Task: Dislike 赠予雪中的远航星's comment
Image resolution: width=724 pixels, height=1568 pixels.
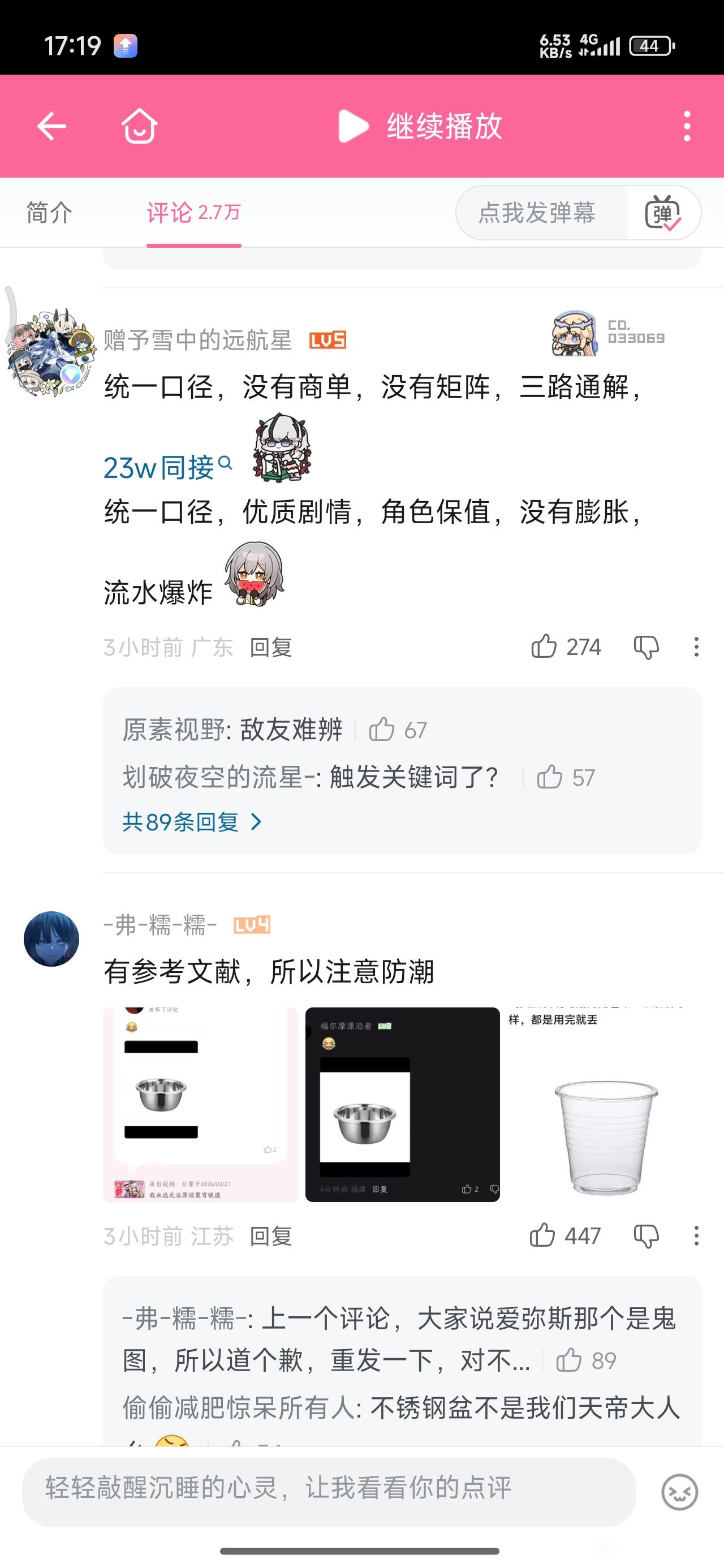Action: tap(646, 647)
